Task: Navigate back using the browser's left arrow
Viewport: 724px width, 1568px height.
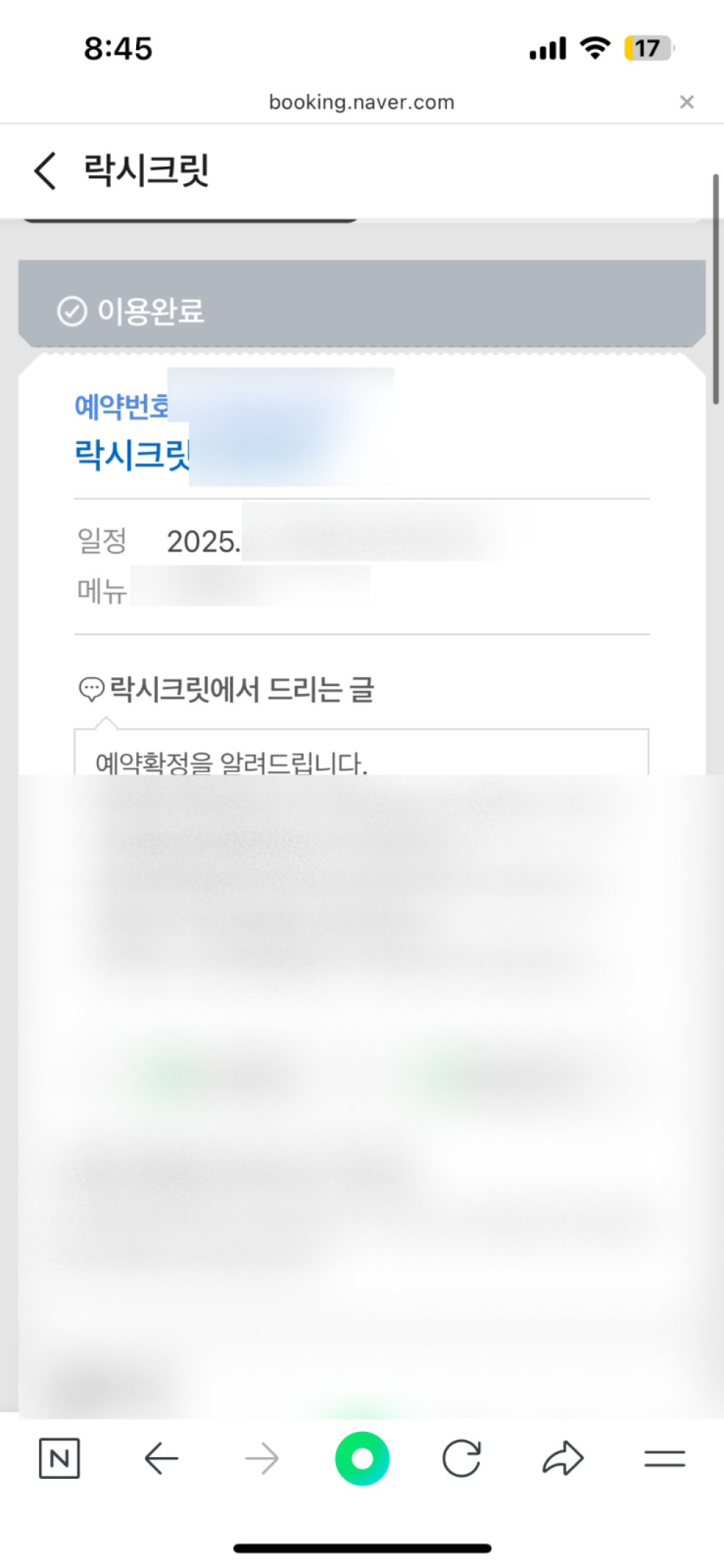Action: [x=161, y=1458]
